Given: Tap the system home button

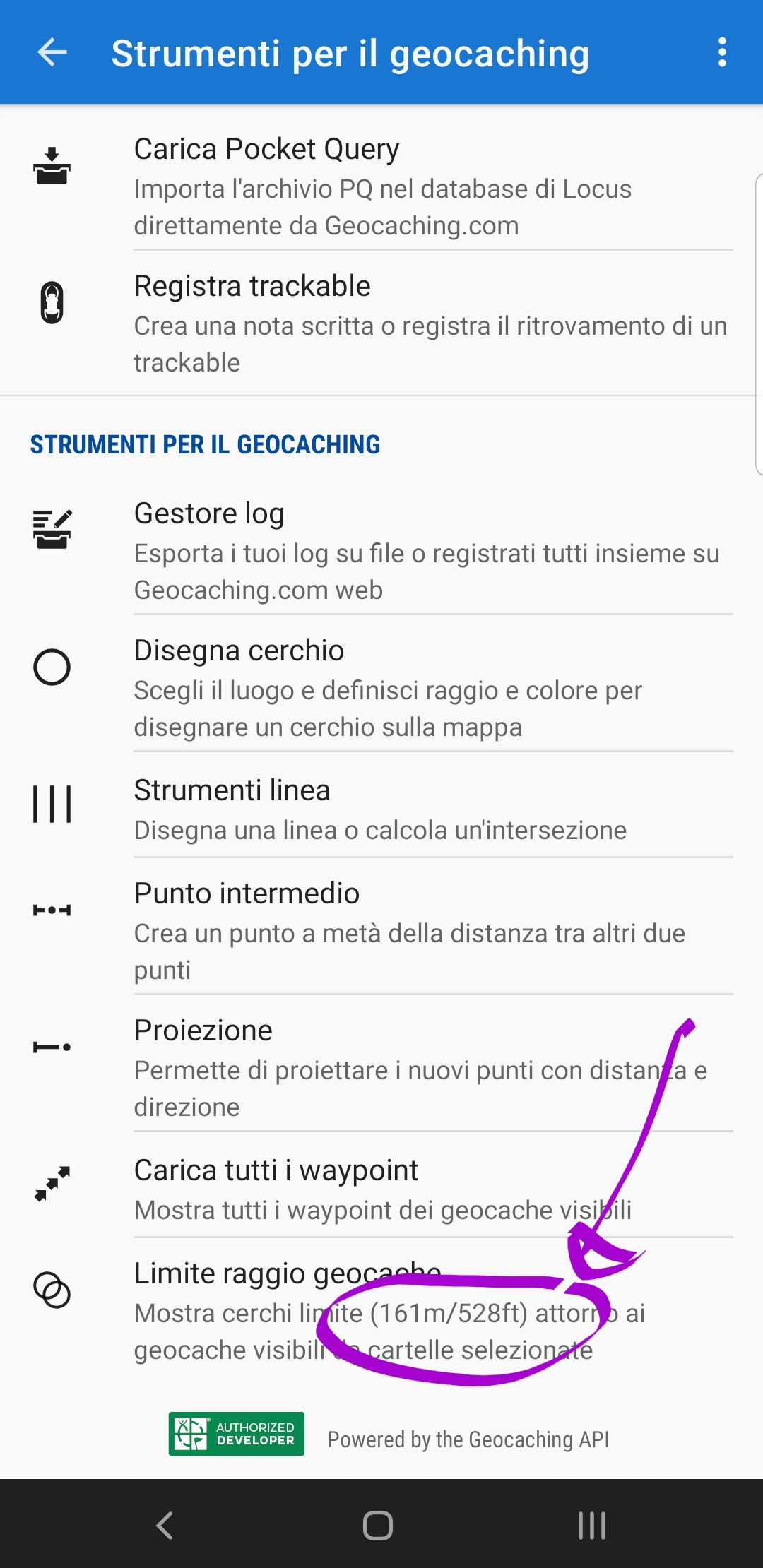Looking at the screenshot, I should [378, 1525].
